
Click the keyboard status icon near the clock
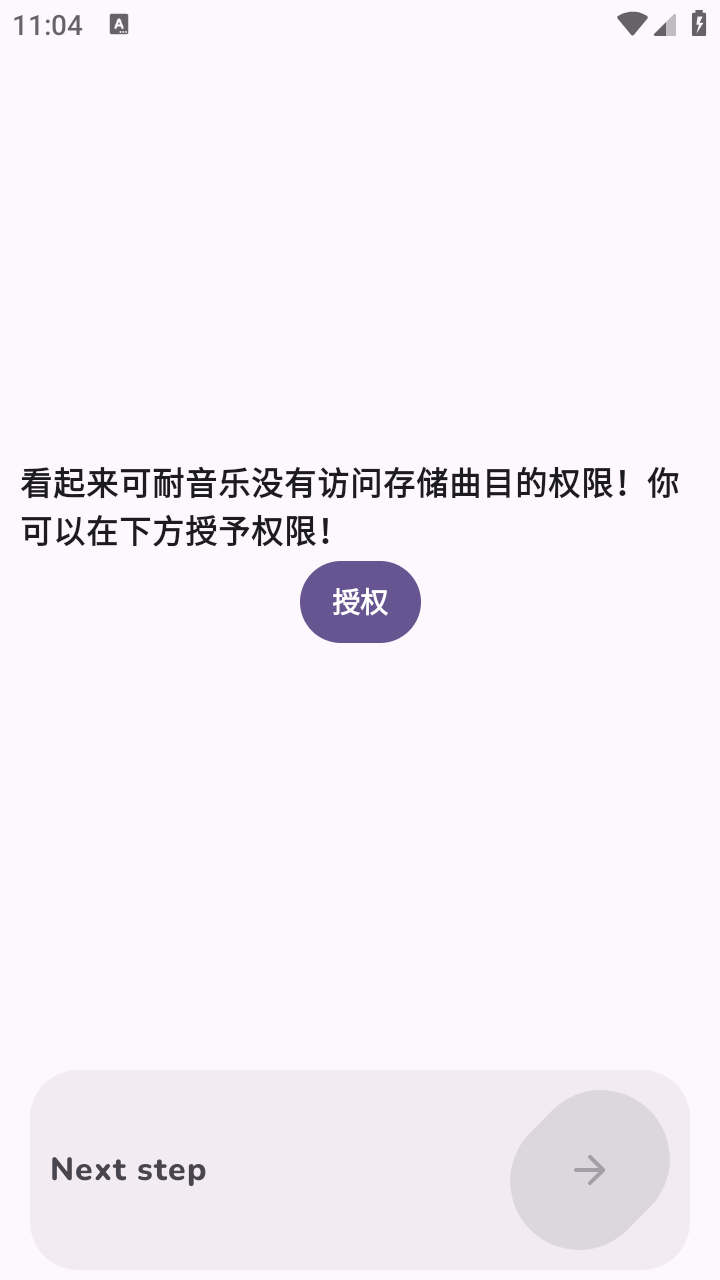point(120,25)
